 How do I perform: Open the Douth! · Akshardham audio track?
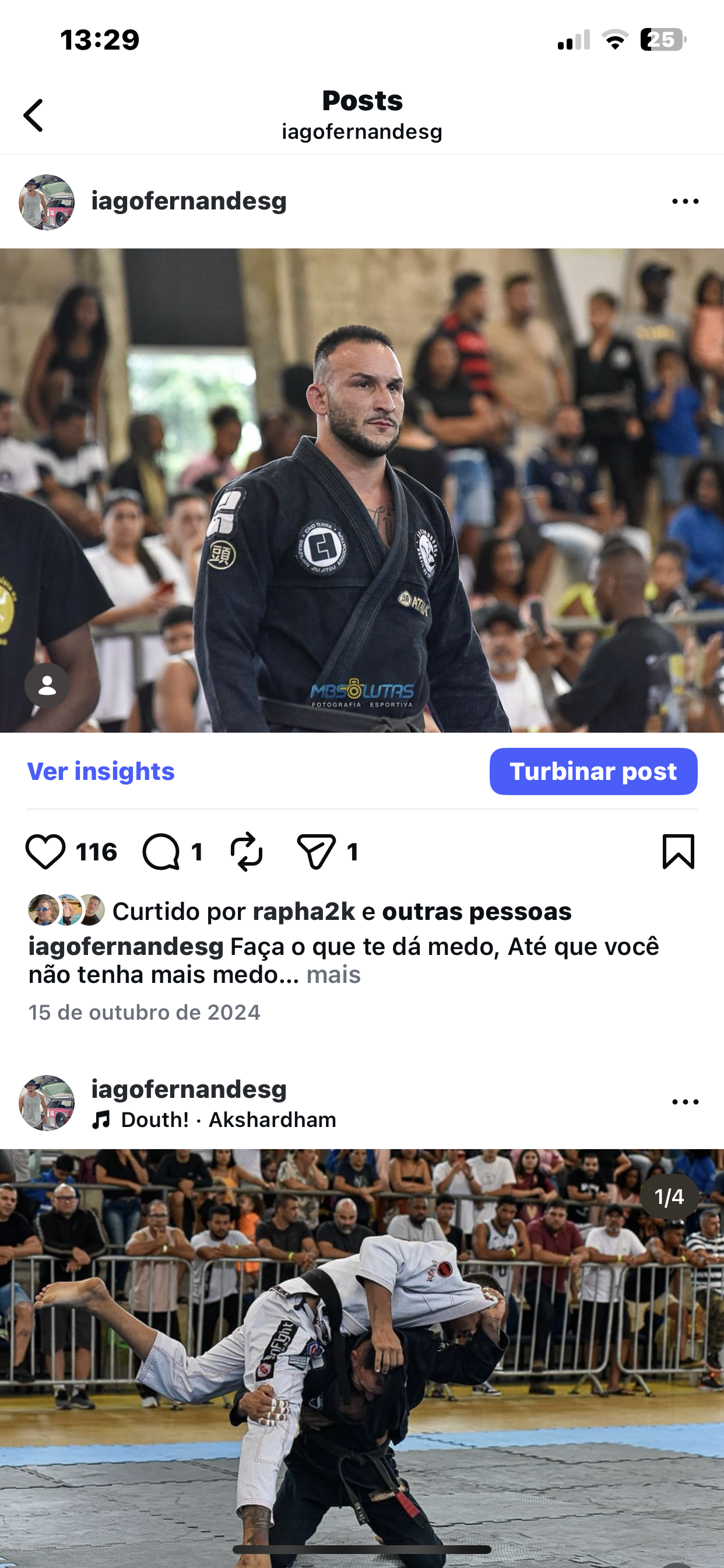228,1119
